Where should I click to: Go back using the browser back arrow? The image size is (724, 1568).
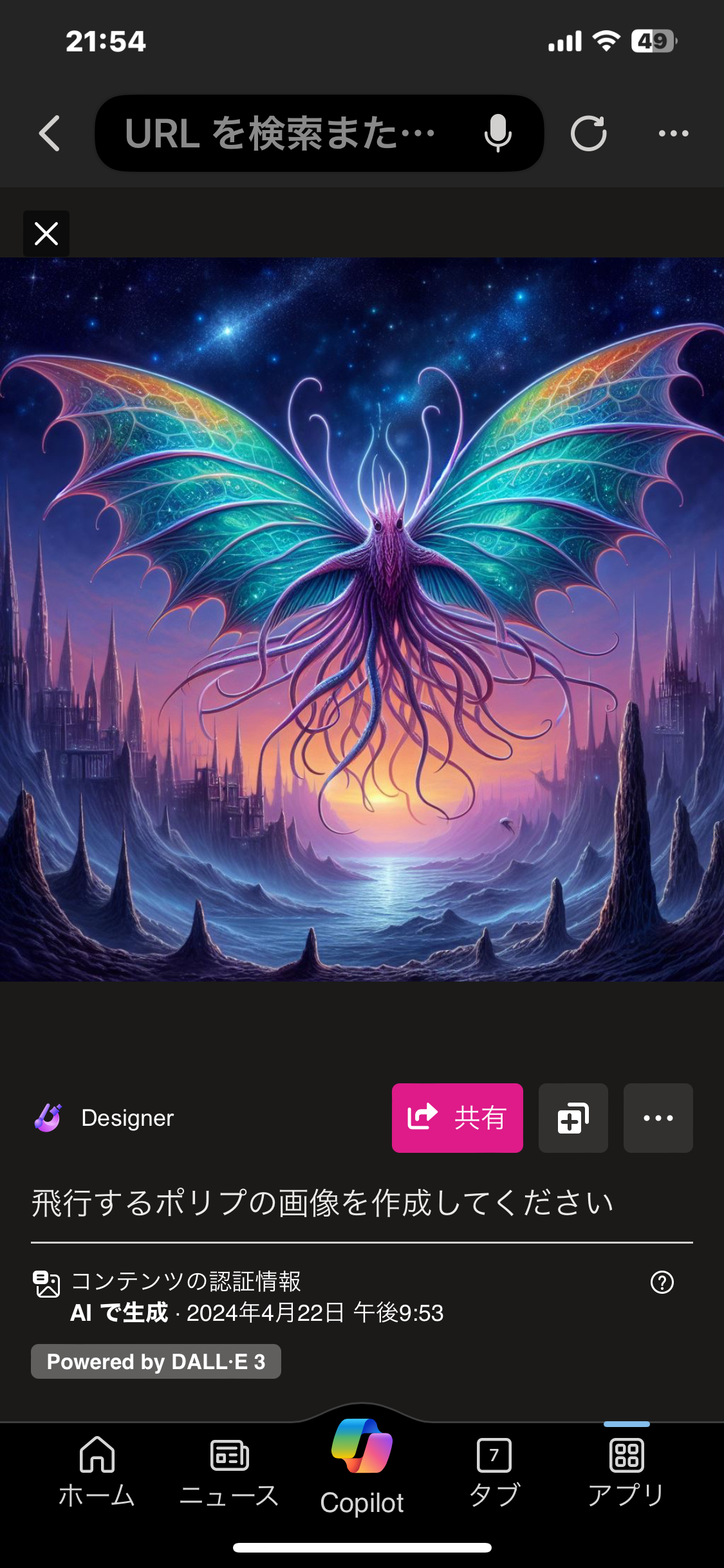[50, 134]
